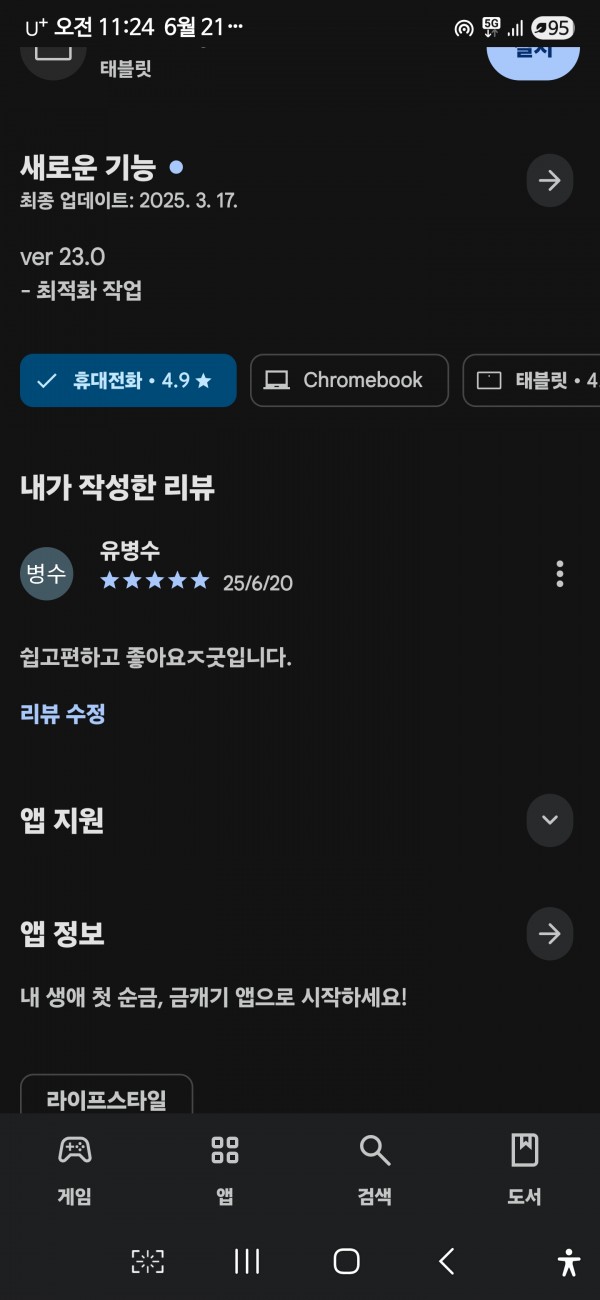Open the 앱 정보 arrow
This screenshot has width=600, height=1300.
[x=549, y=934]
